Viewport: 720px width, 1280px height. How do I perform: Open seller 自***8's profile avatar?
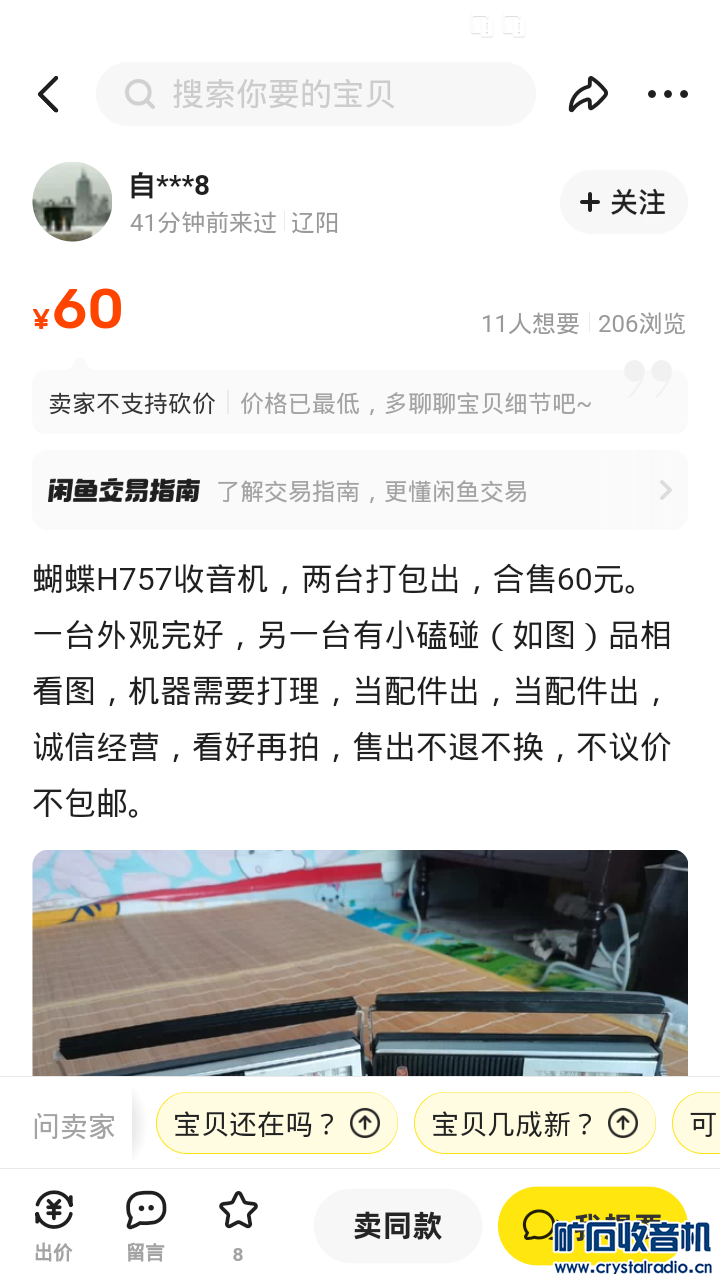coord(72,202)
